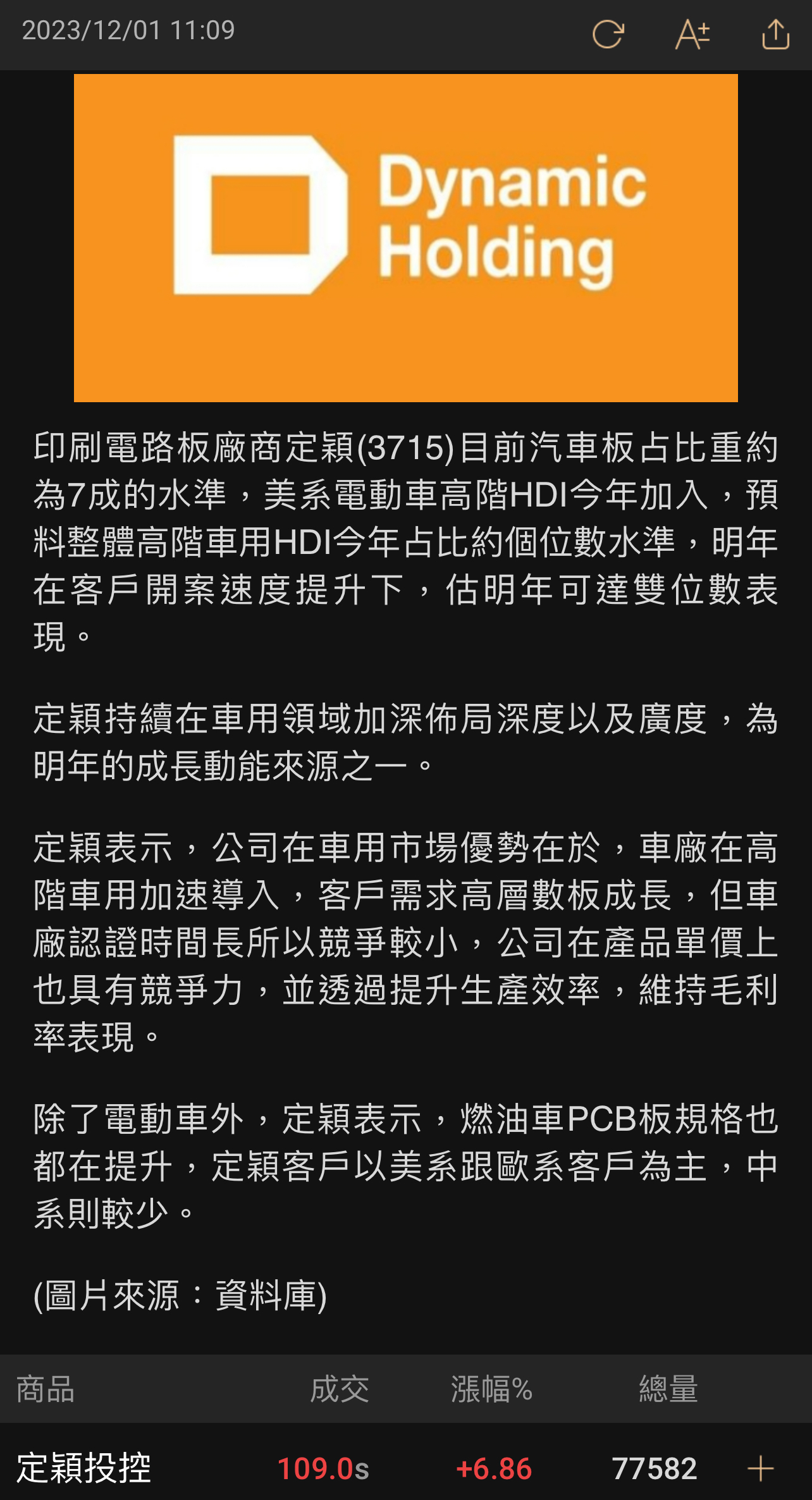The image size is (812, 1500).
Task: Sort by the 成交 column
Action: pyautogui.click(x=340, y=1390)
